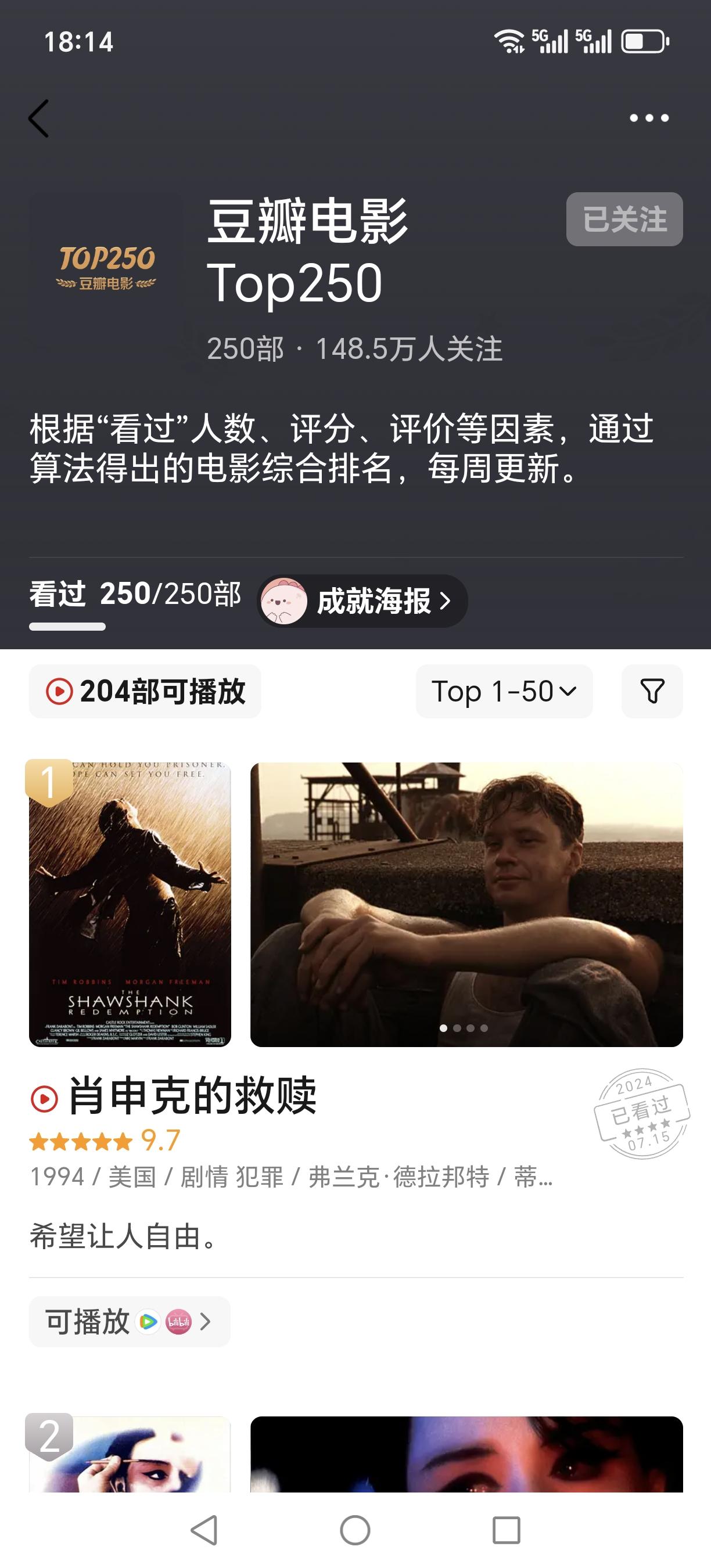Open the funnel filter icon
Image resolution: width=711 pixels, height=1568 pixels.
coord(652,692)
